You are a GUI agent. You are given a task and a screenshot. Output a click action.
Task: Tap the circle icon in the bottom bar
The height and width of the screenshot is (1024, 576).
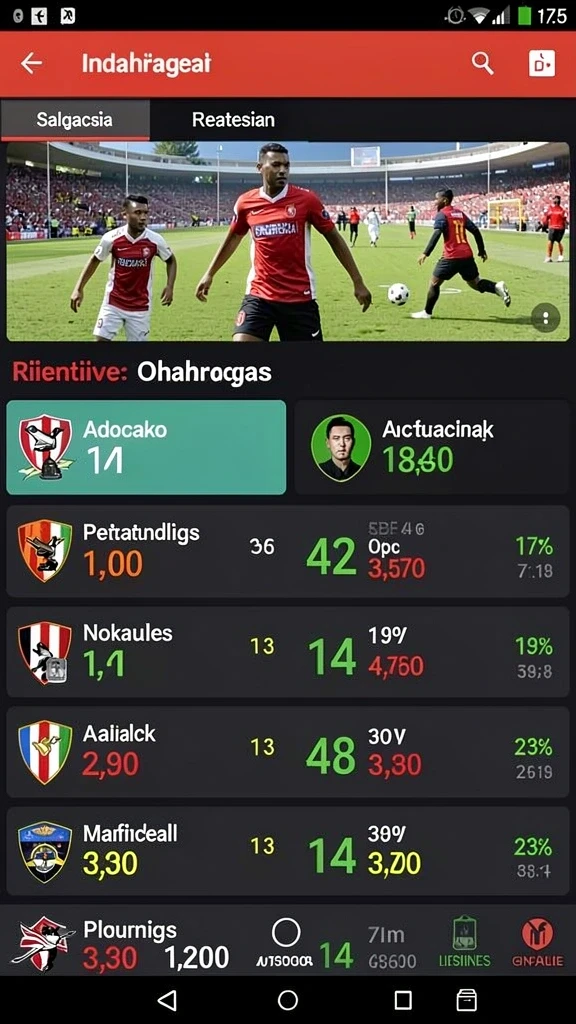tap(286, 934)
